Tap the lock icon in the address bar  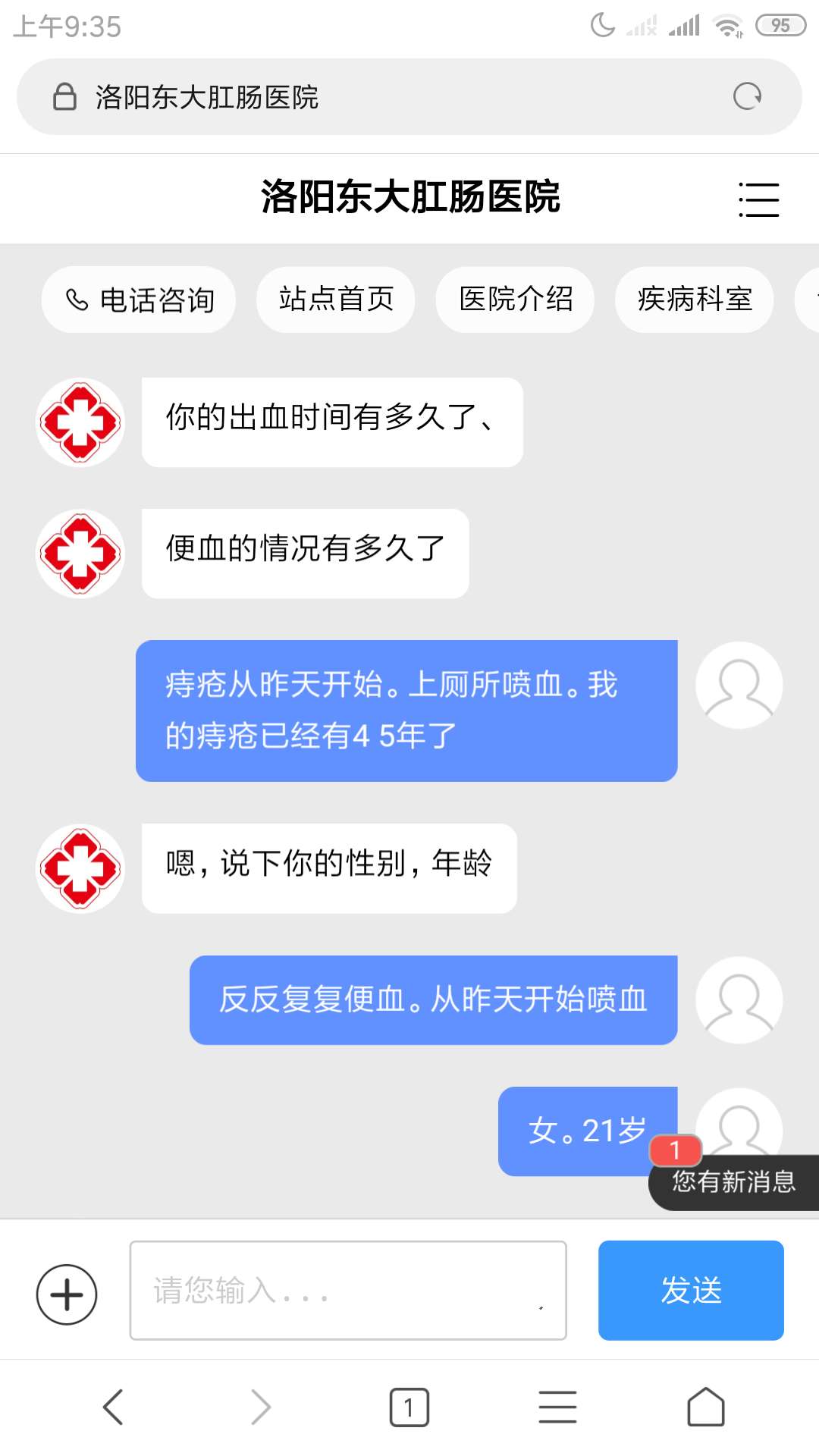pyautogui.click(x=64, y=97)
